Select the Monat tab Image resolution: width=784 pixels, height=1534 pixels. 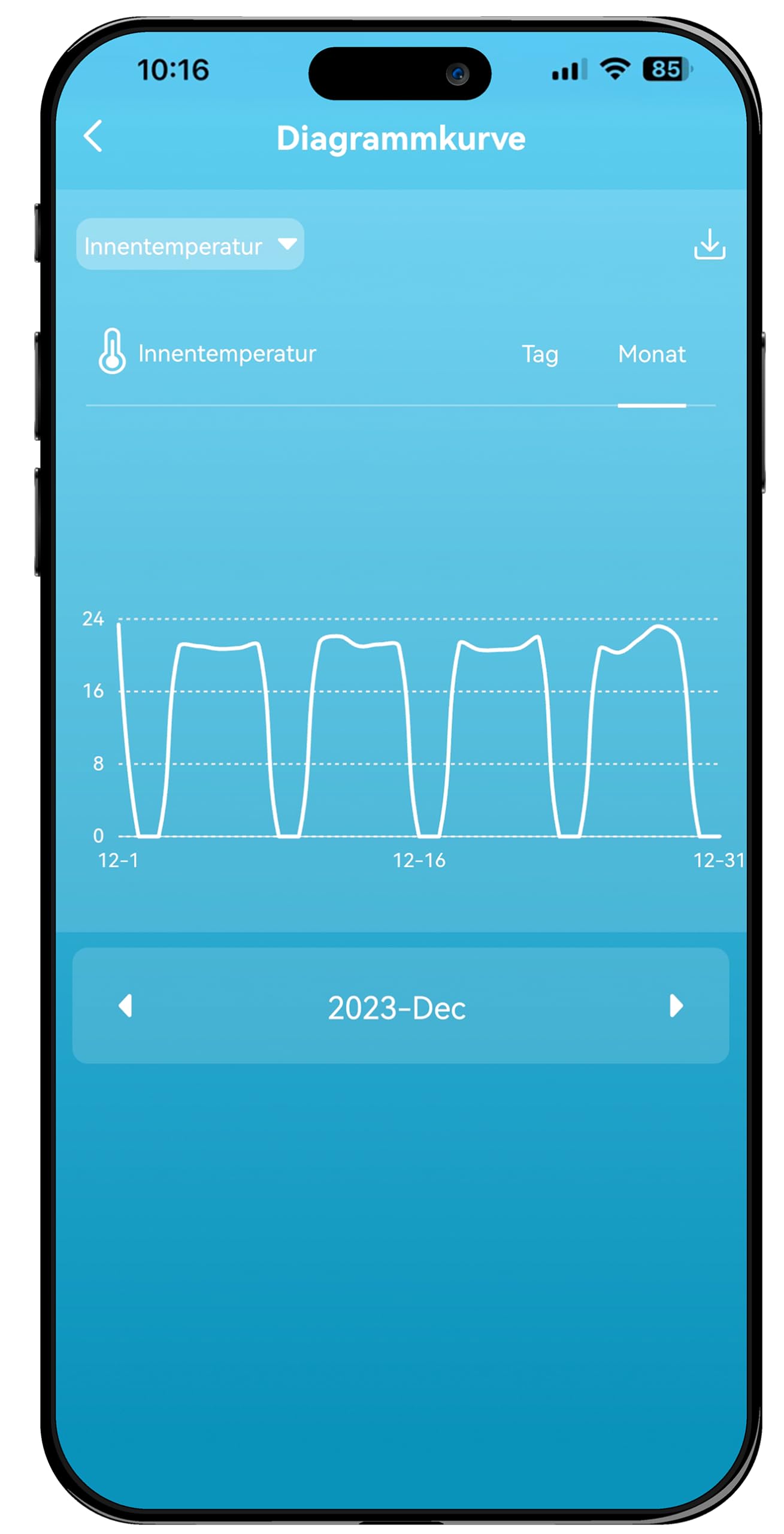point(651,354)
